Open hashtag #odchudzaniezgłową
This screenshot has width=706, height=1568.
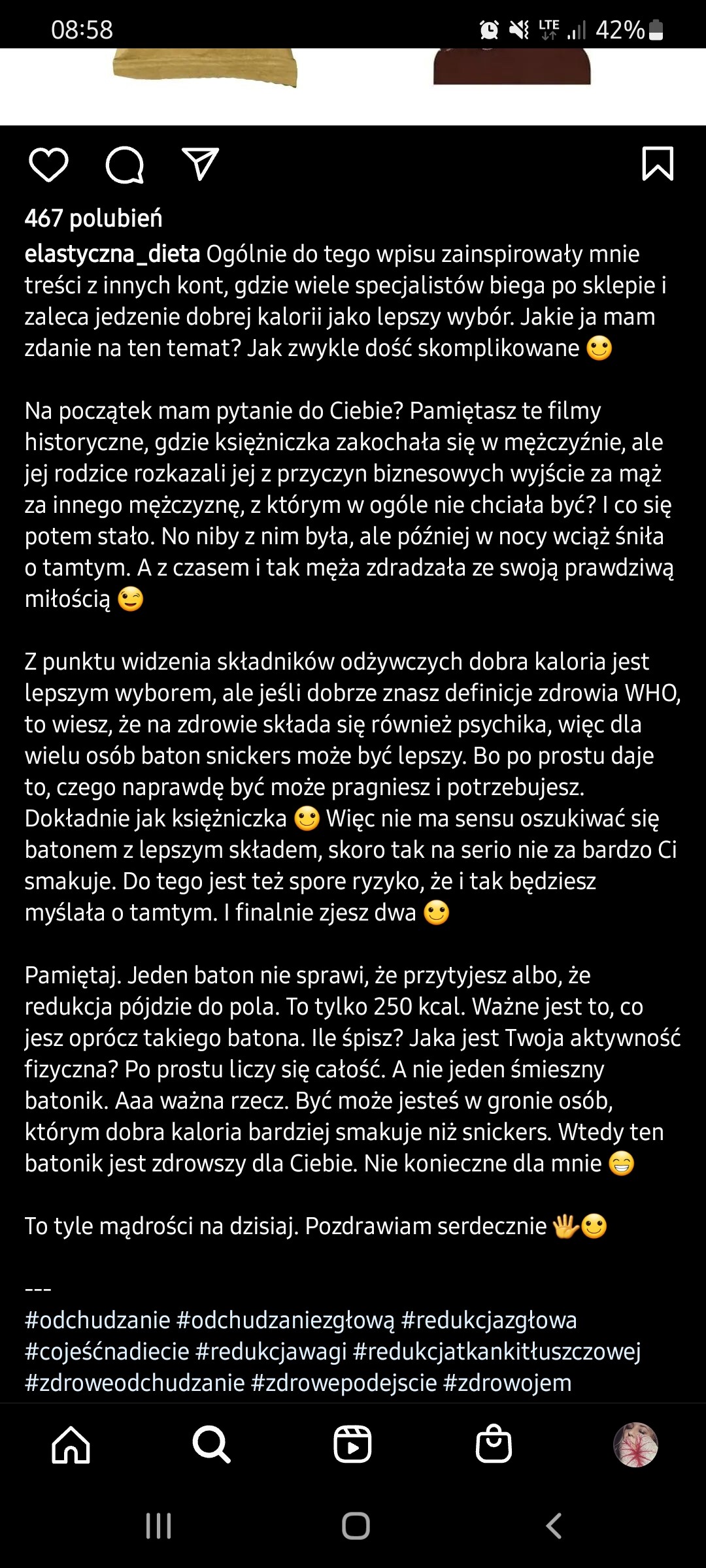286,1320
